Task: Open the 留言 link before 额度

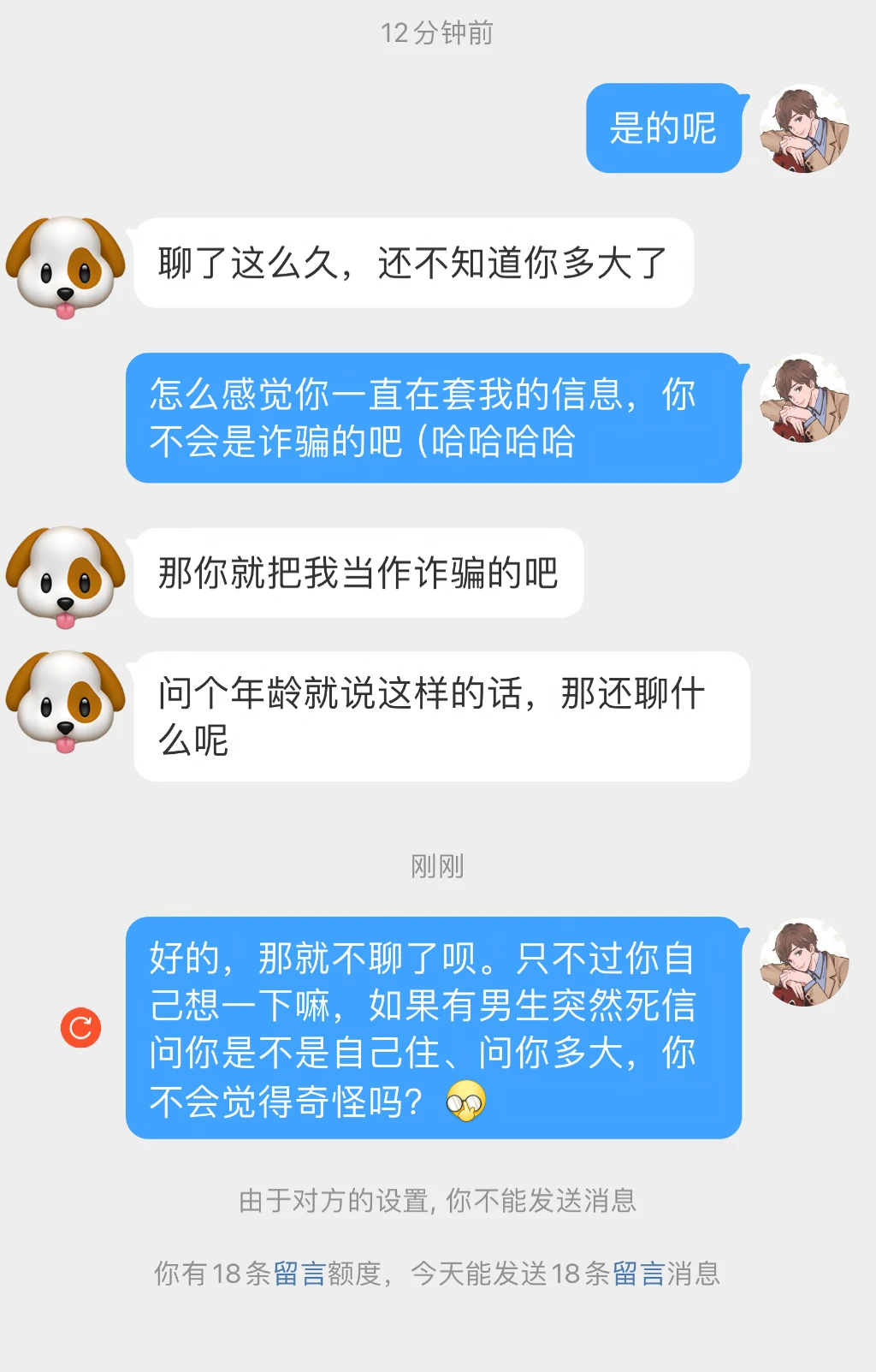Action: pos(299,1274)
